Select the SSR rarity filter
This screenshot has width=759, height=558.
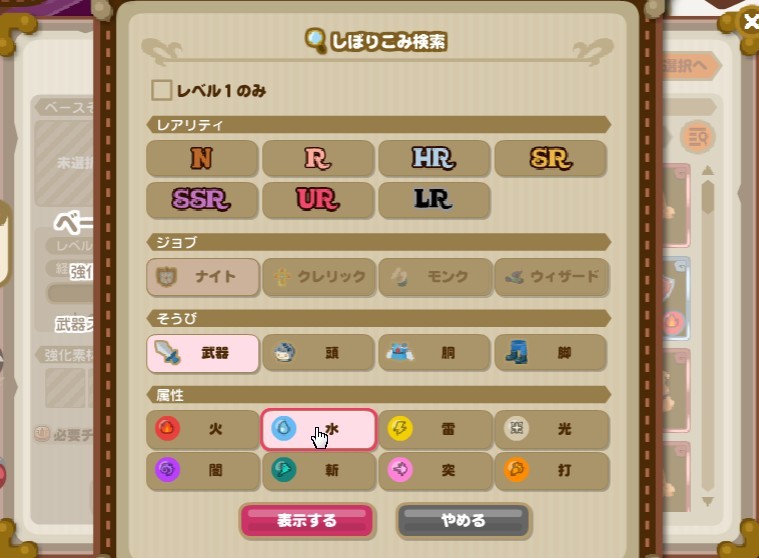pos(202,199)
